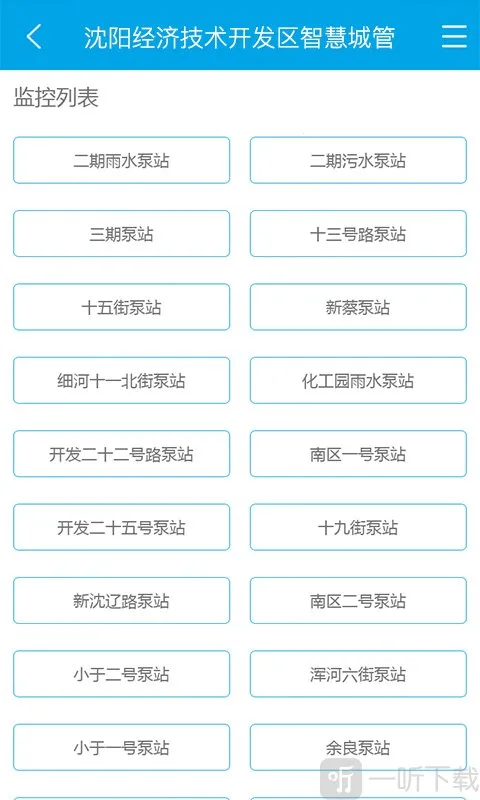Select 二期污水泵站

click(358, 160)
